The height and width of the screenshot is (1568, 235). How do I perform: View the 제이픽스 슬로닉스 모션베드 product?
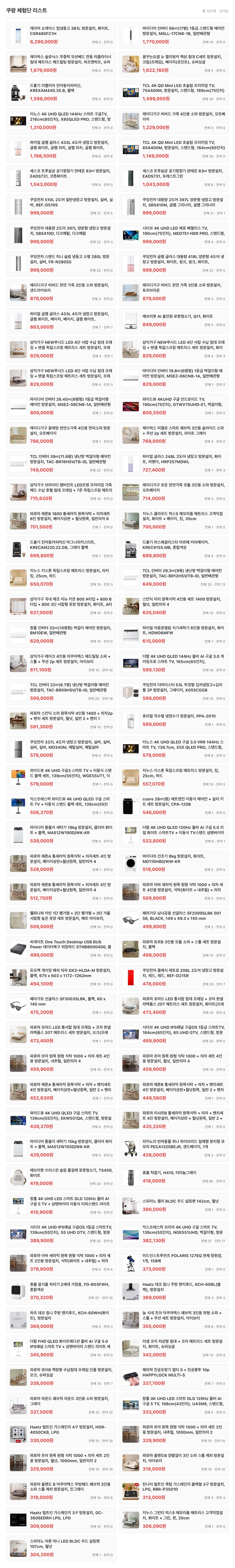pos(61,64)
